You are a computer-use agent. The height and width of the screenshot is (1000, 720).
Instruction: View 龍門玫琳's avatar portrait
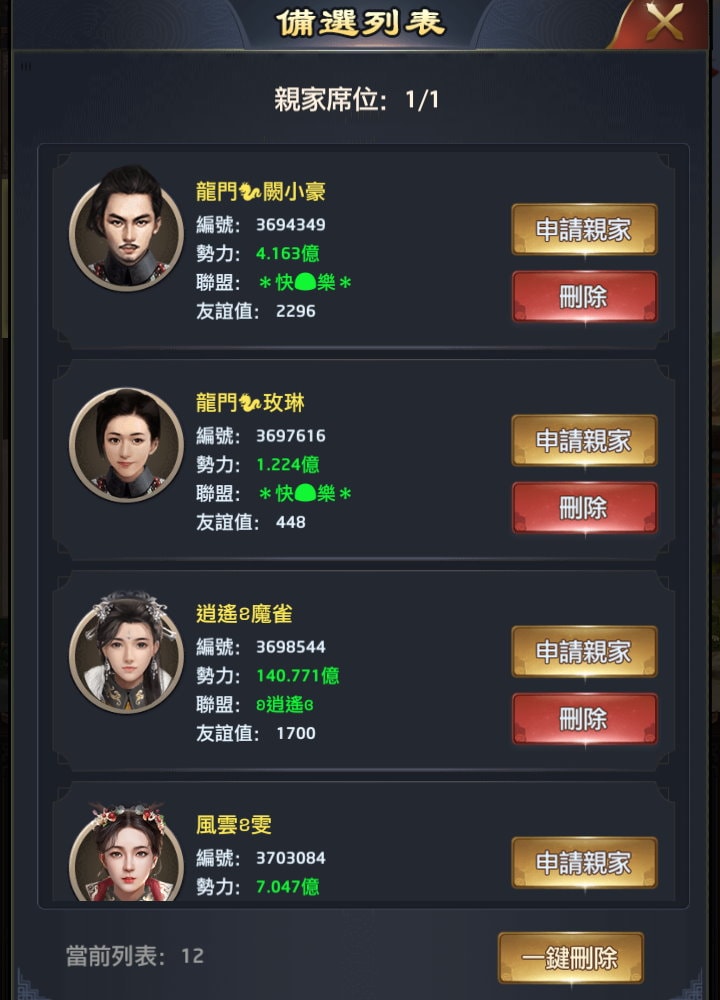[x=126, y=445]
